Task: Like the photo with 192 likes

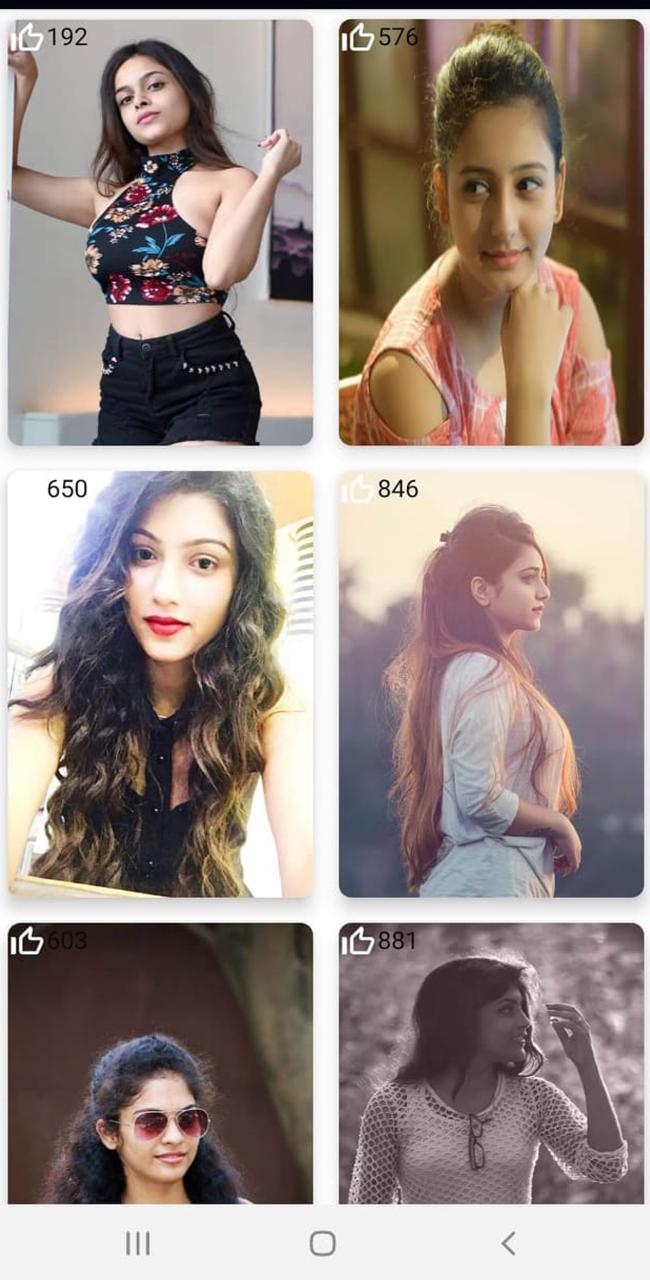Action: point(27,38)
